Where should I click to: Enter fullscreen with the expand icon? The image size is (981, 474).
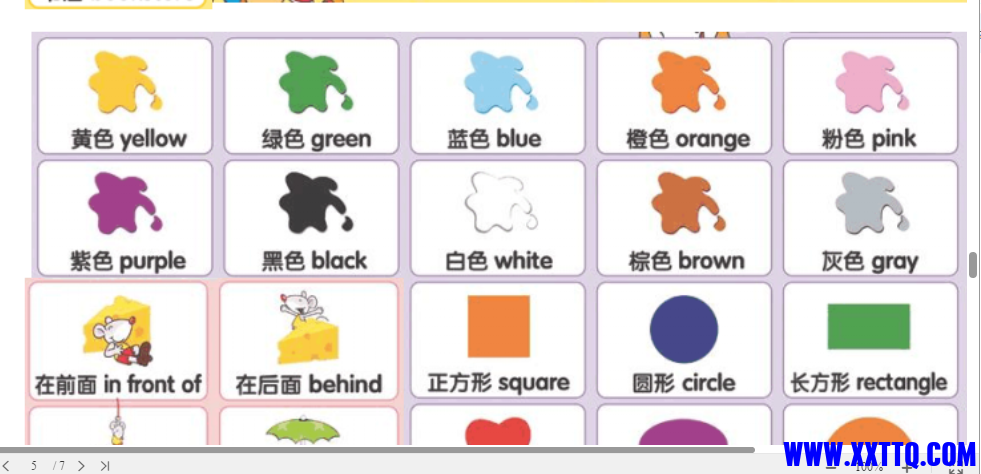pos(955,469)
